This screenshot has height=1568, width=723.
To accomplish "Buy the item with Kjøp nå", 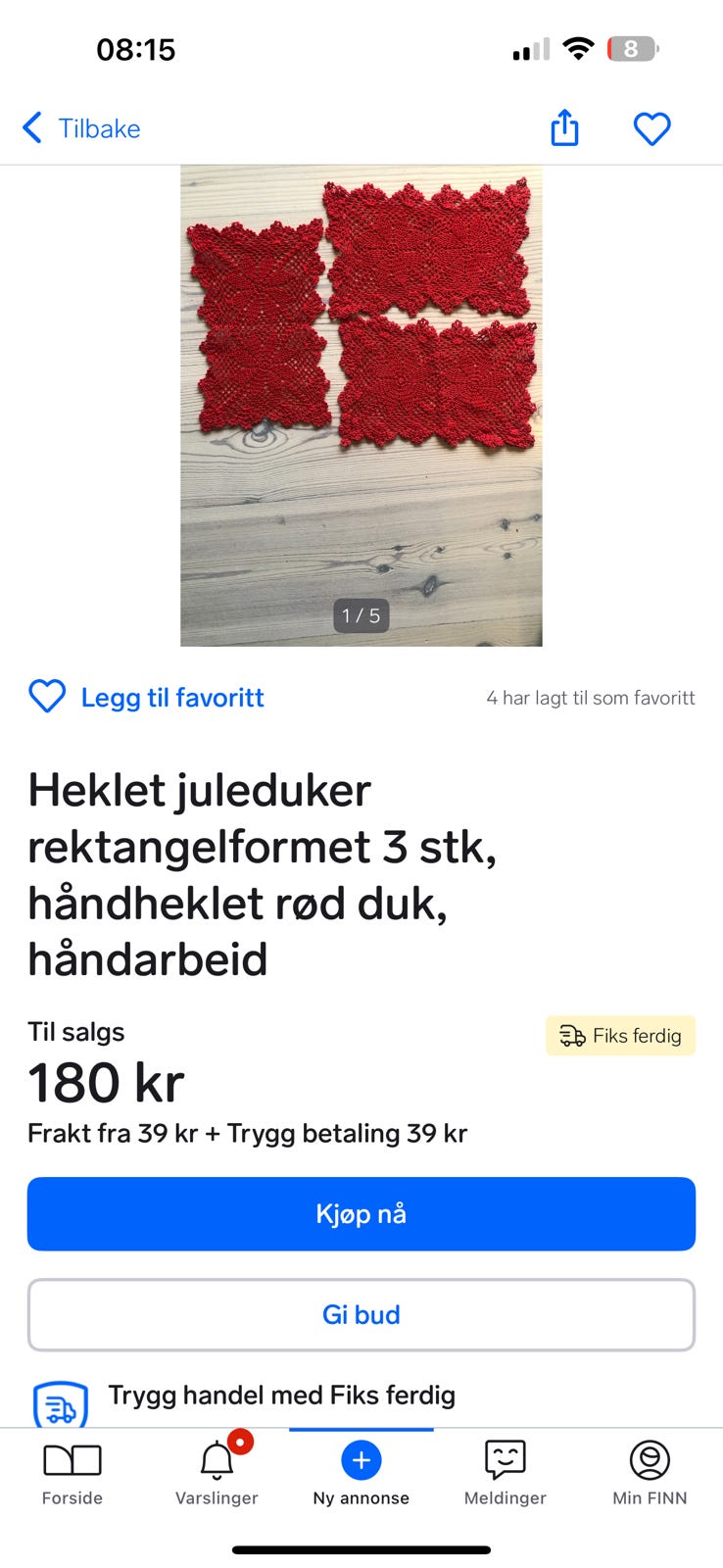I will tap(361, 1213).
